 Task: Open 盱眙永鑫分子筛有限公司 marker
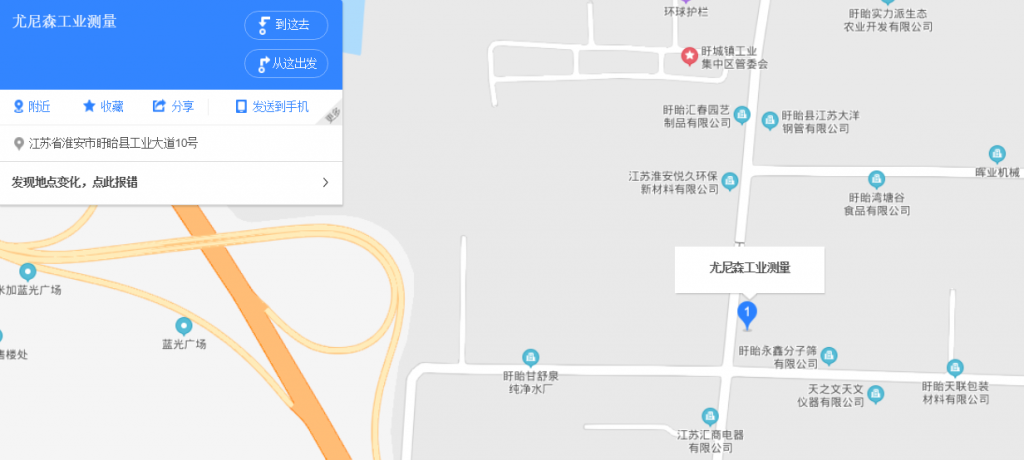(x=828, y=356)
